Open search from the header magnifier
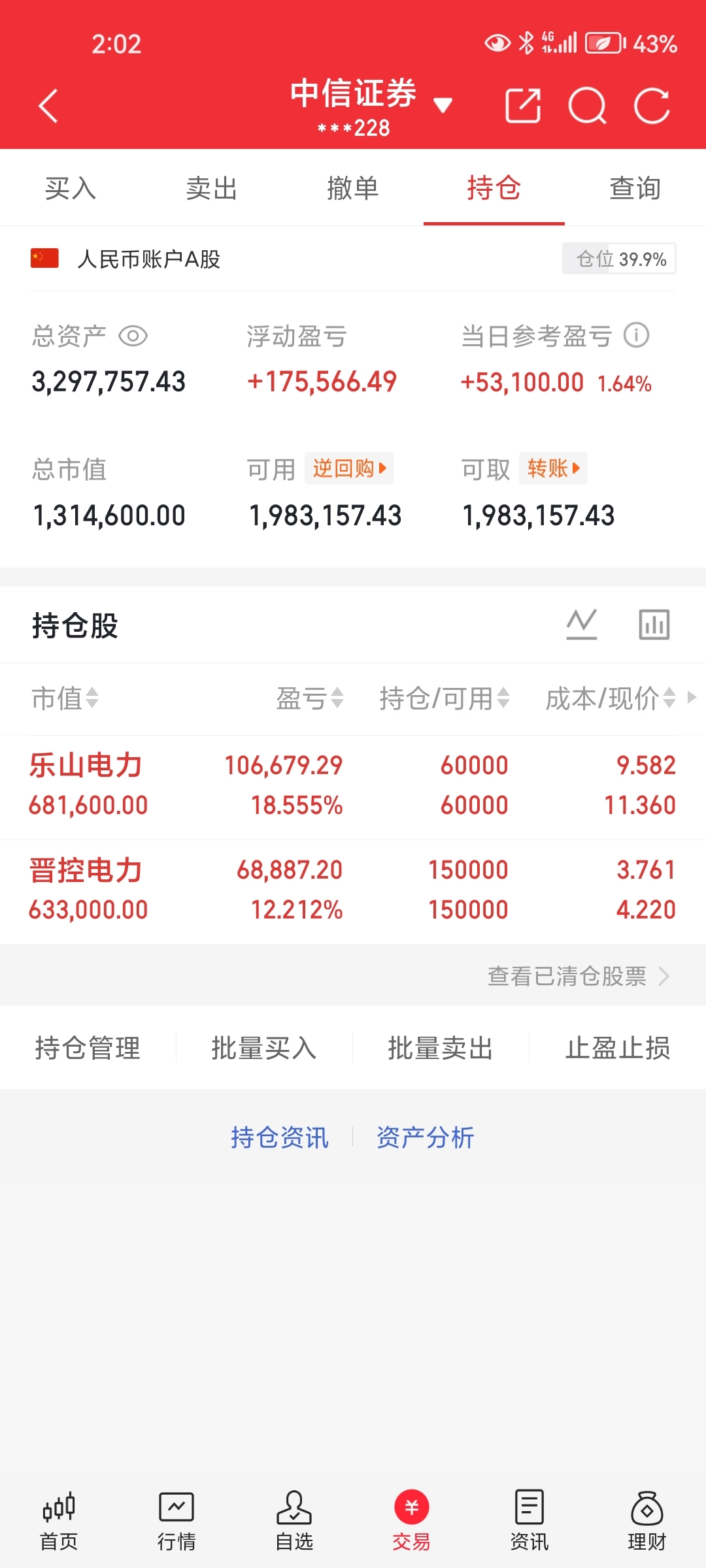 [x=588, y=106]
